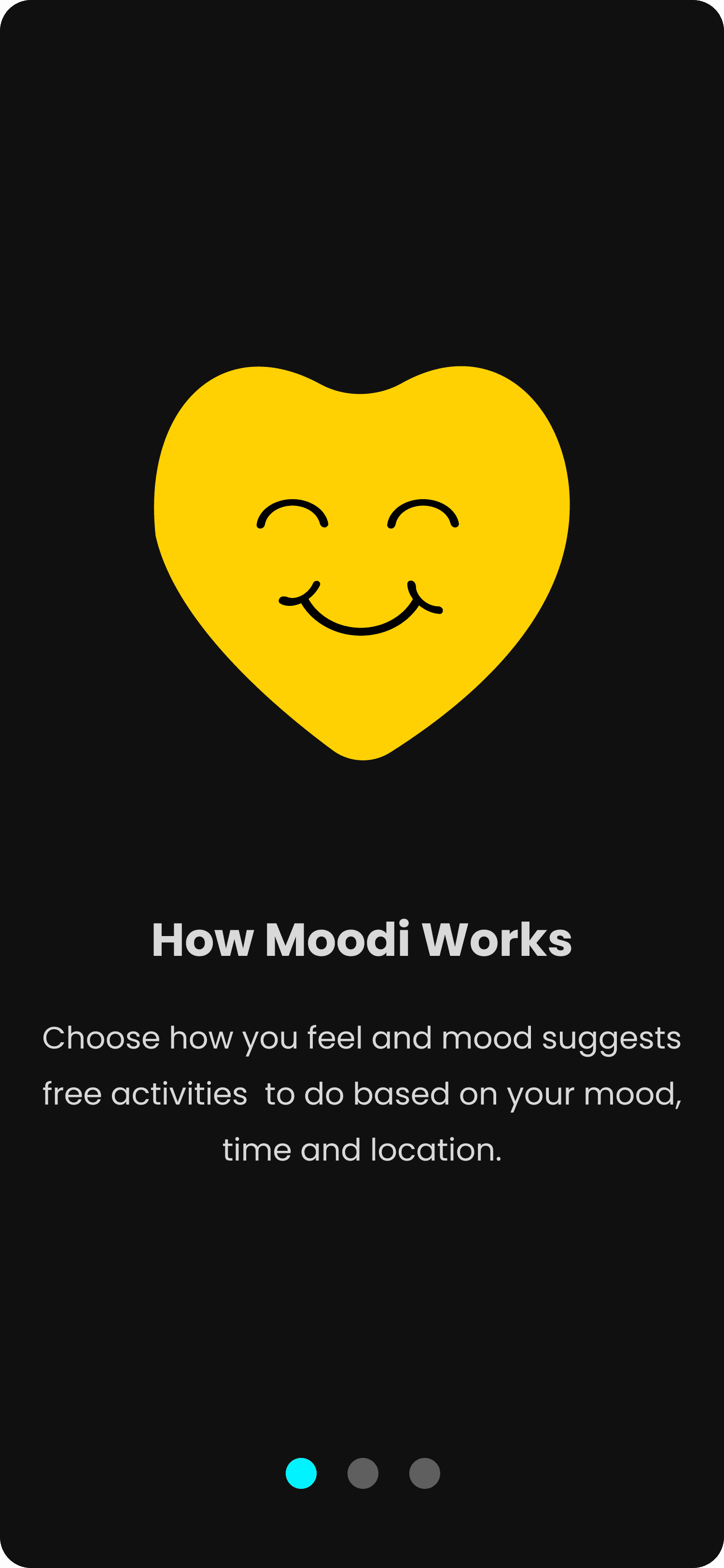Go to the third onboarding page dot
Viewport: 724px width, 1568px height.
425,1473
